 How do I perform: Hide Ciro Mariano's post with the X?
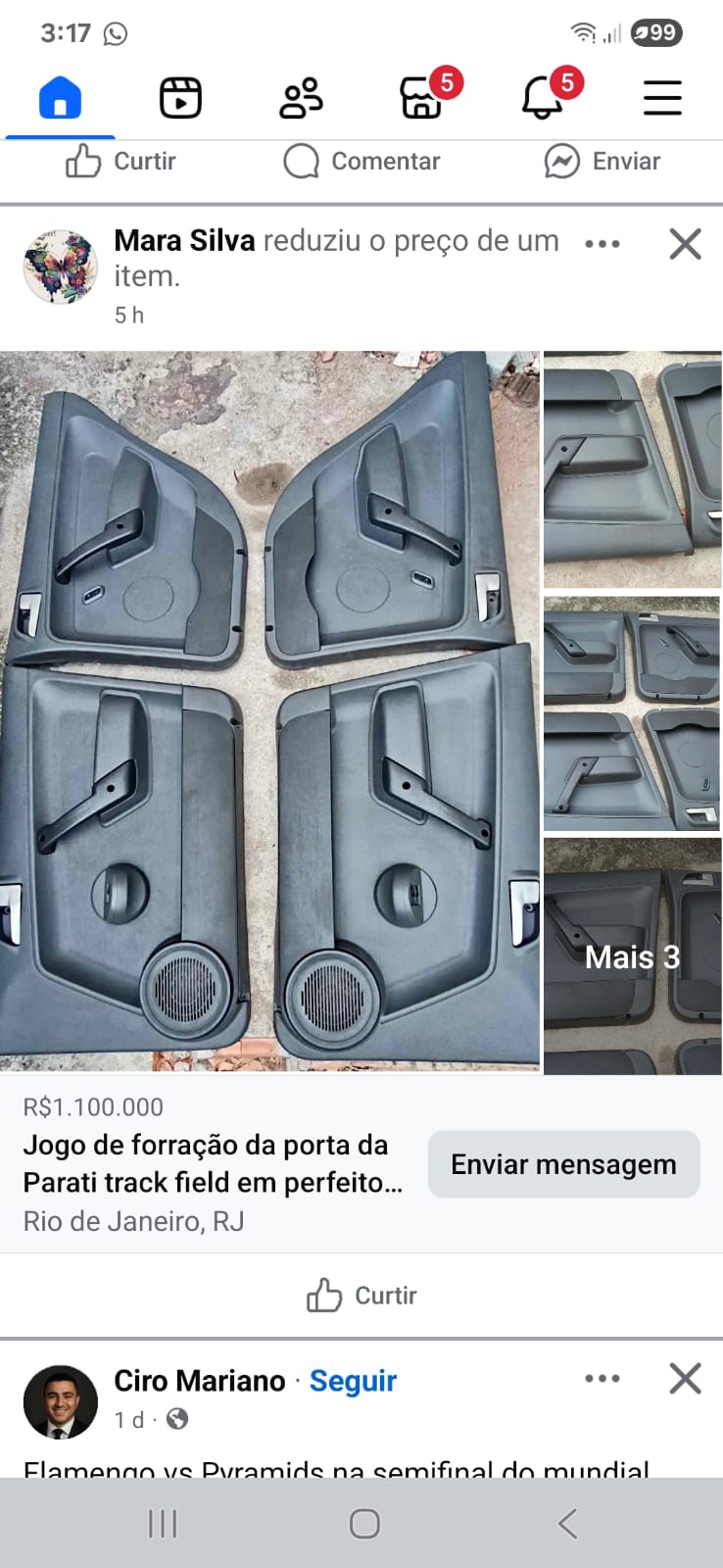685,1379
